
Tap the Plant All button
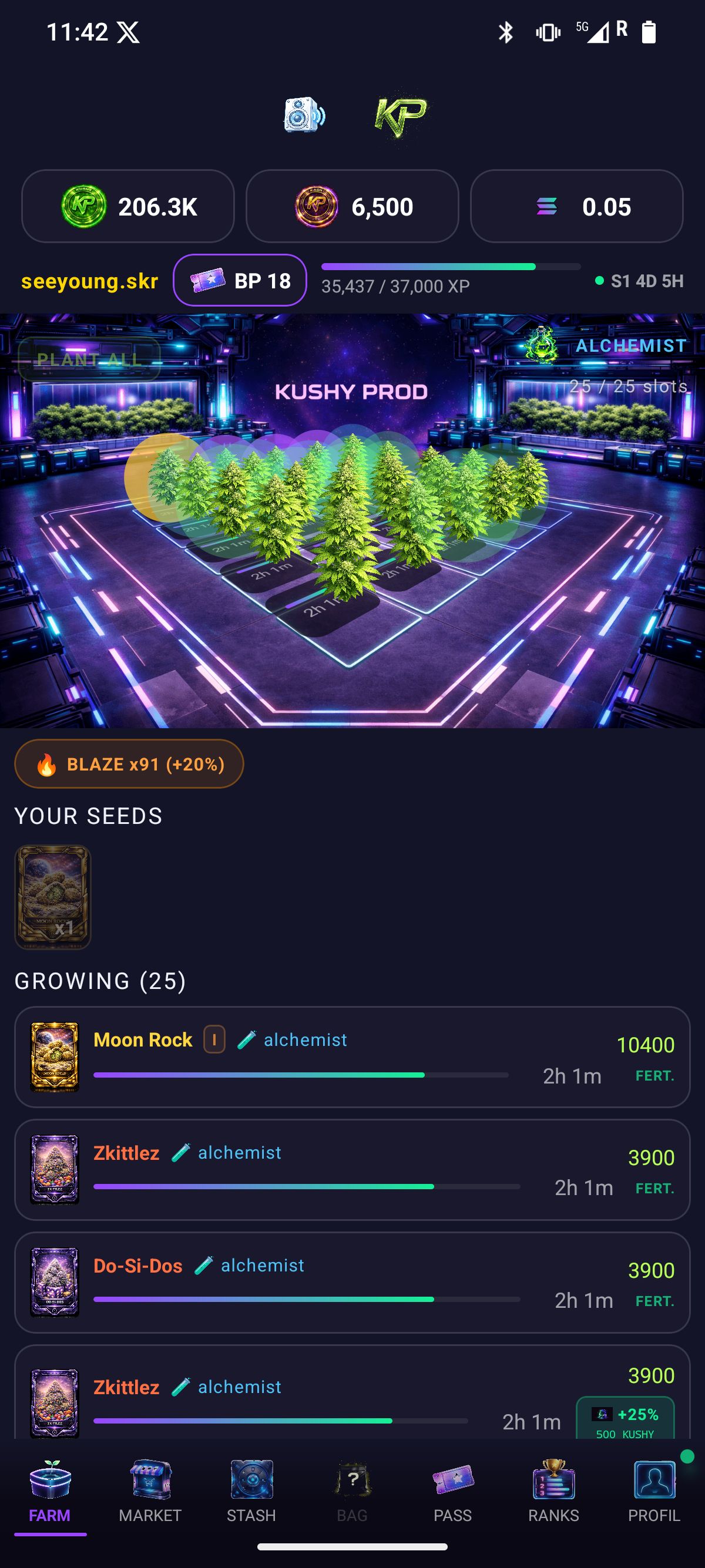point(89,359)
